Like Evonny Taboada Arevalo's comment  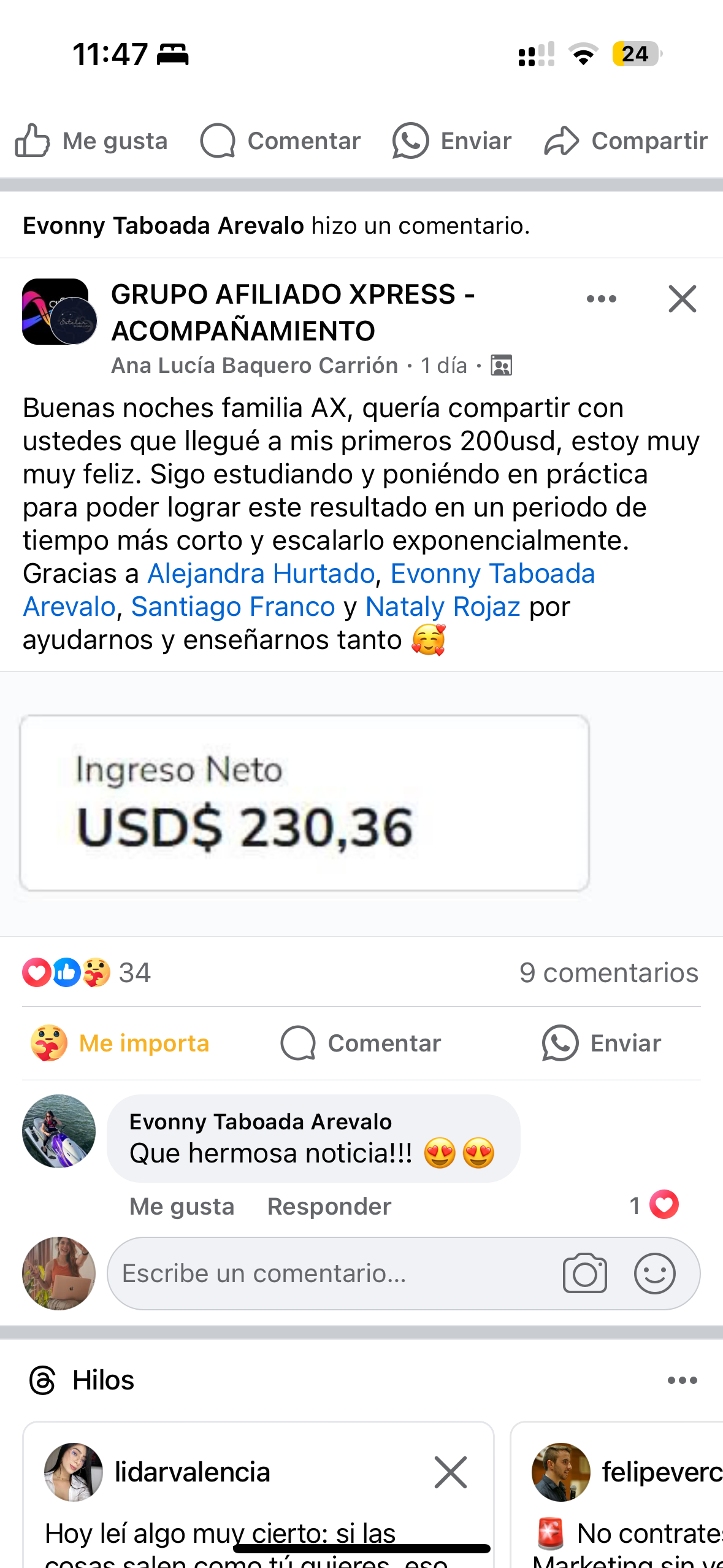click(182, 1206)
